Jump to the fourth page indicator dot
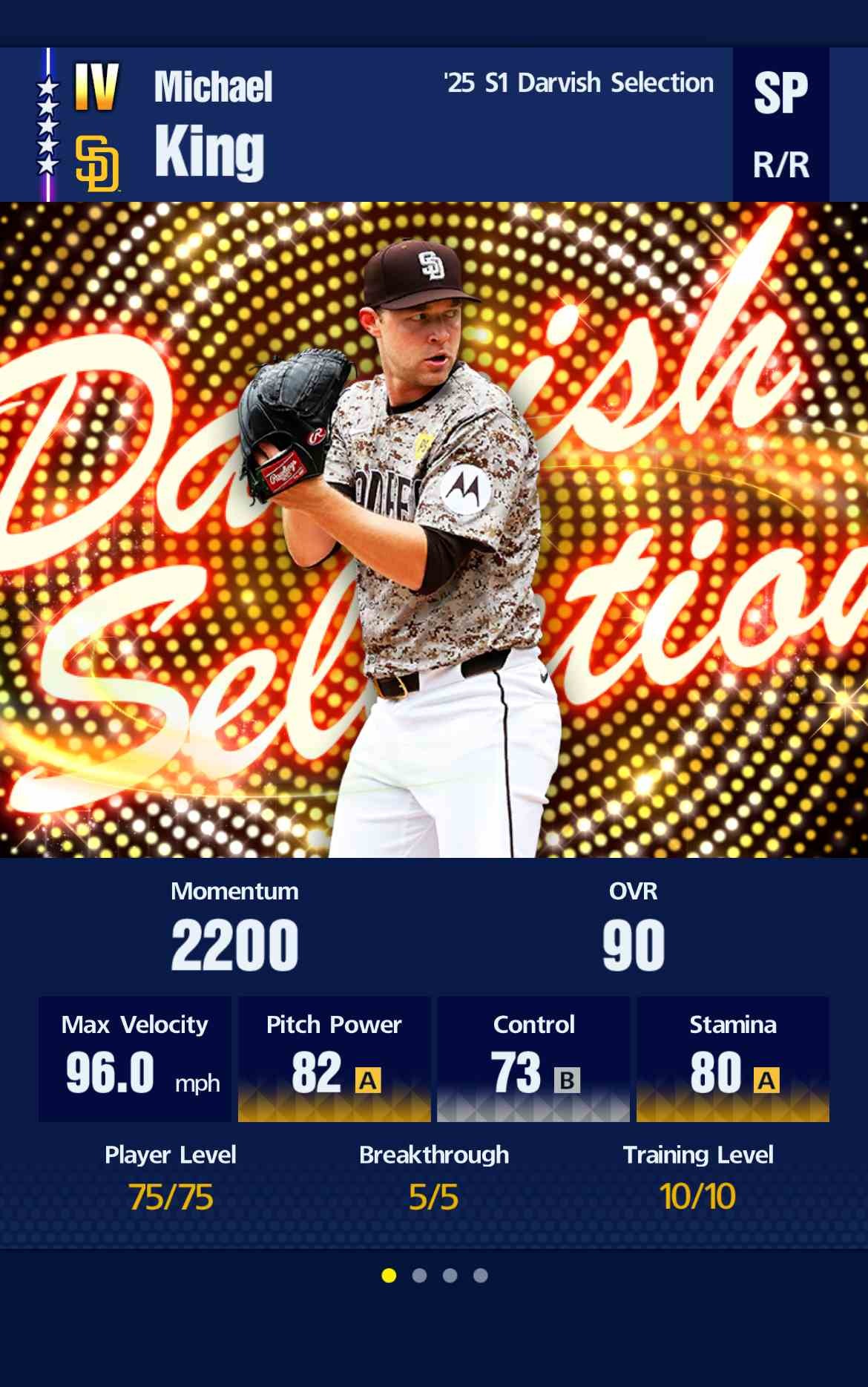The width and height of the screenshot is (868, 1387). tap(481, 1275)
